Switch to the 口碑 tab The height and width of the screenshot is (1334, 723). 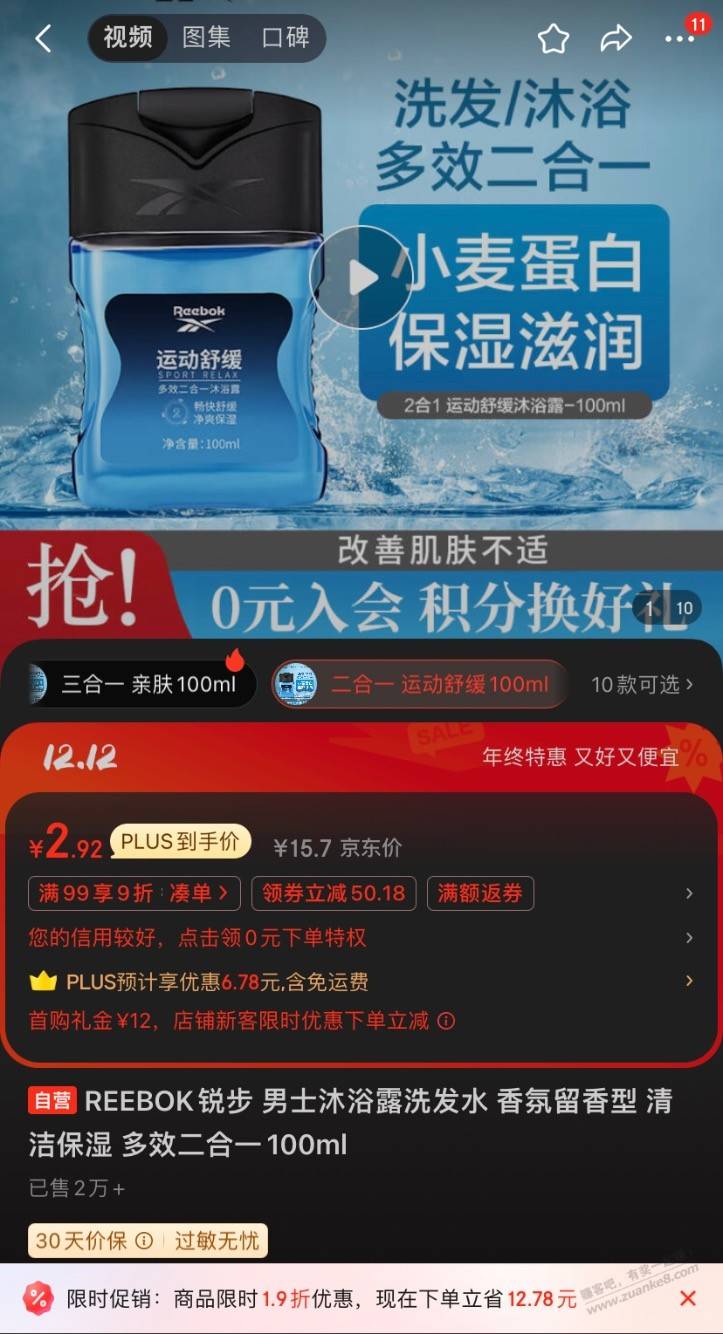click(285, 38)
